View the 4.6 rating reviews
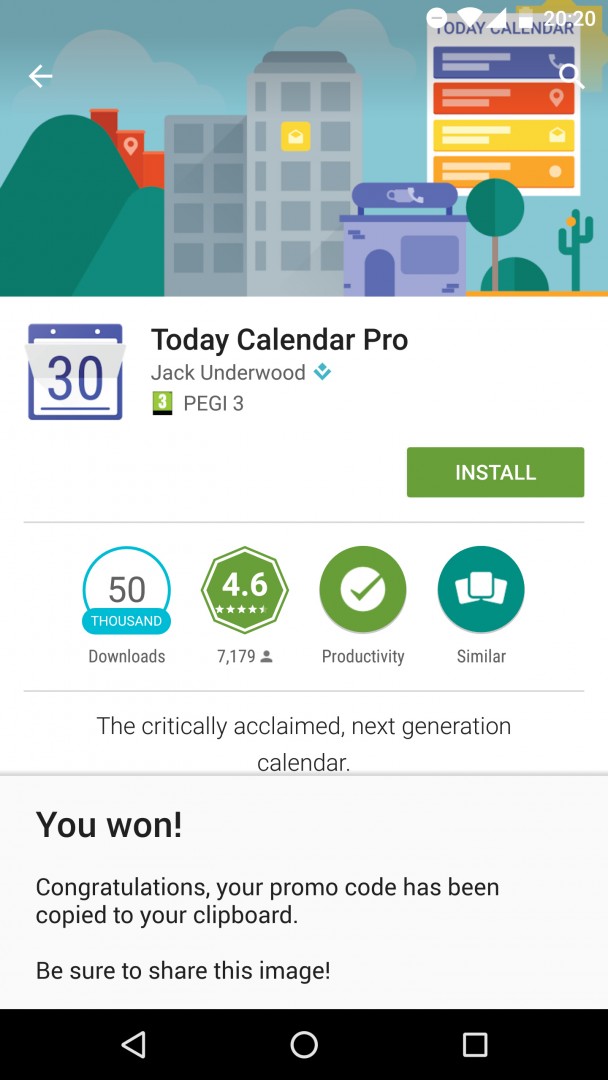The image size is (608, 1080). coord(245,590)
